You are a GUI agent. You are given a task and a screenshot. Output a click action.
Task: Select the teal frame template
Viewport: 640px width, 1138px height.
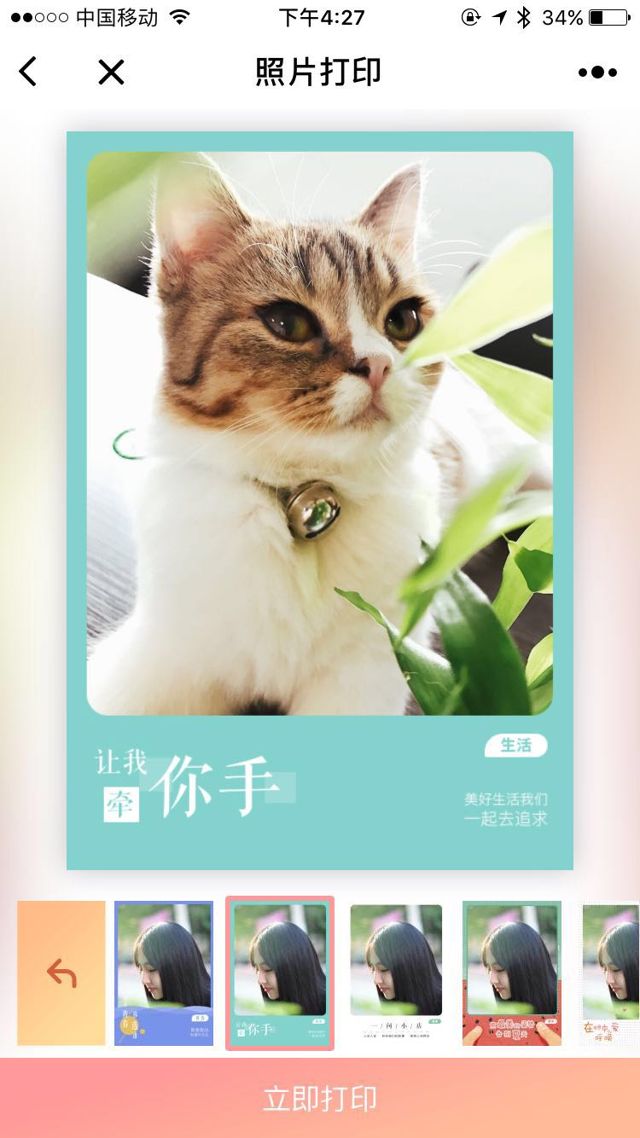[x=280, y=973]
